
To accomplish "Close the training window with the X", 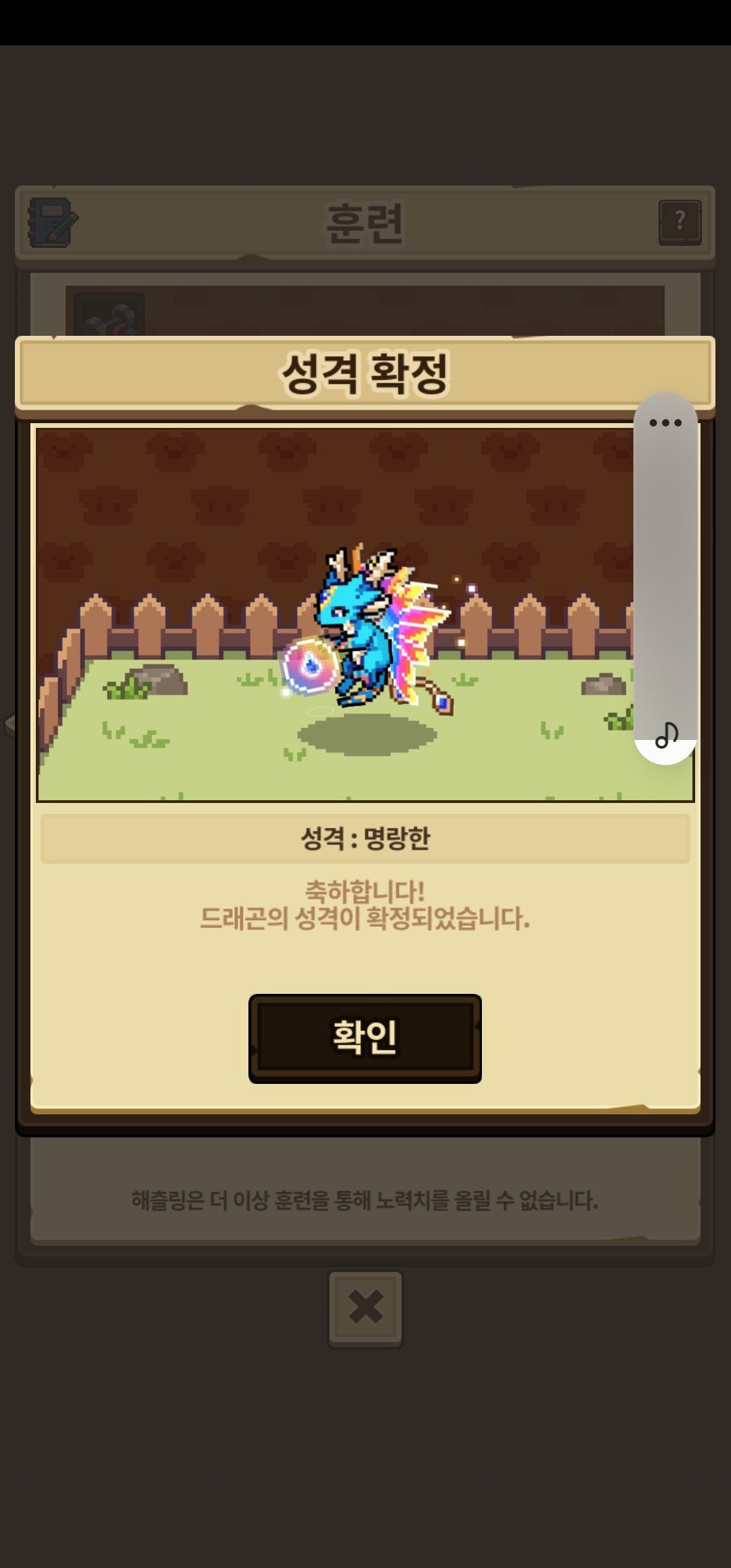I will (x=365, y=1307).
